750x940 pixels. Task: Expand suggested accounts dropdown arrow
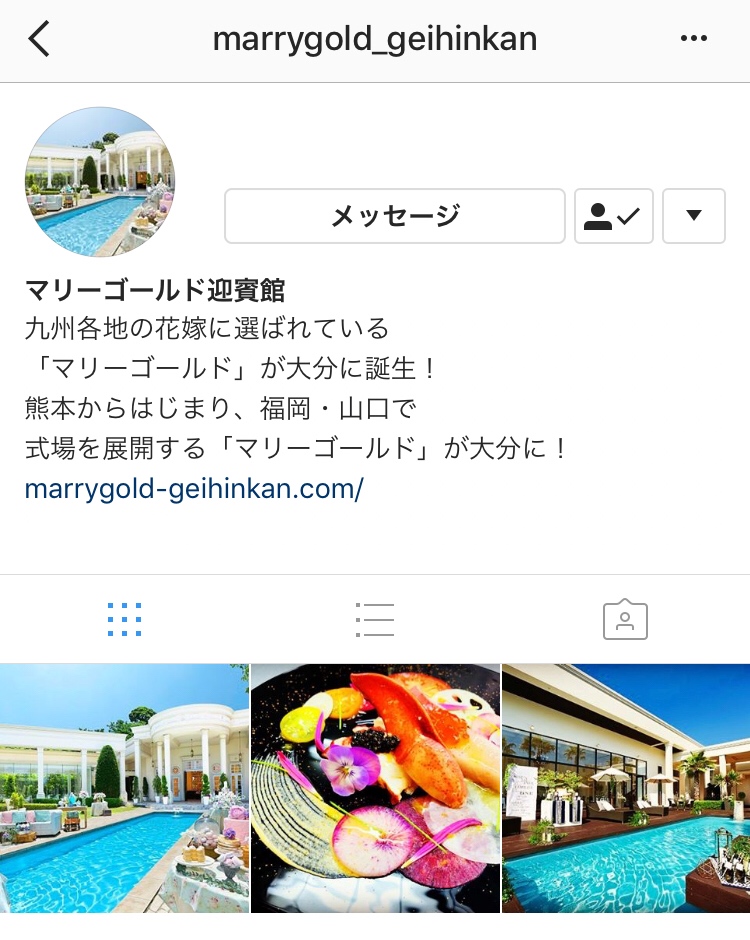(693, 216)
